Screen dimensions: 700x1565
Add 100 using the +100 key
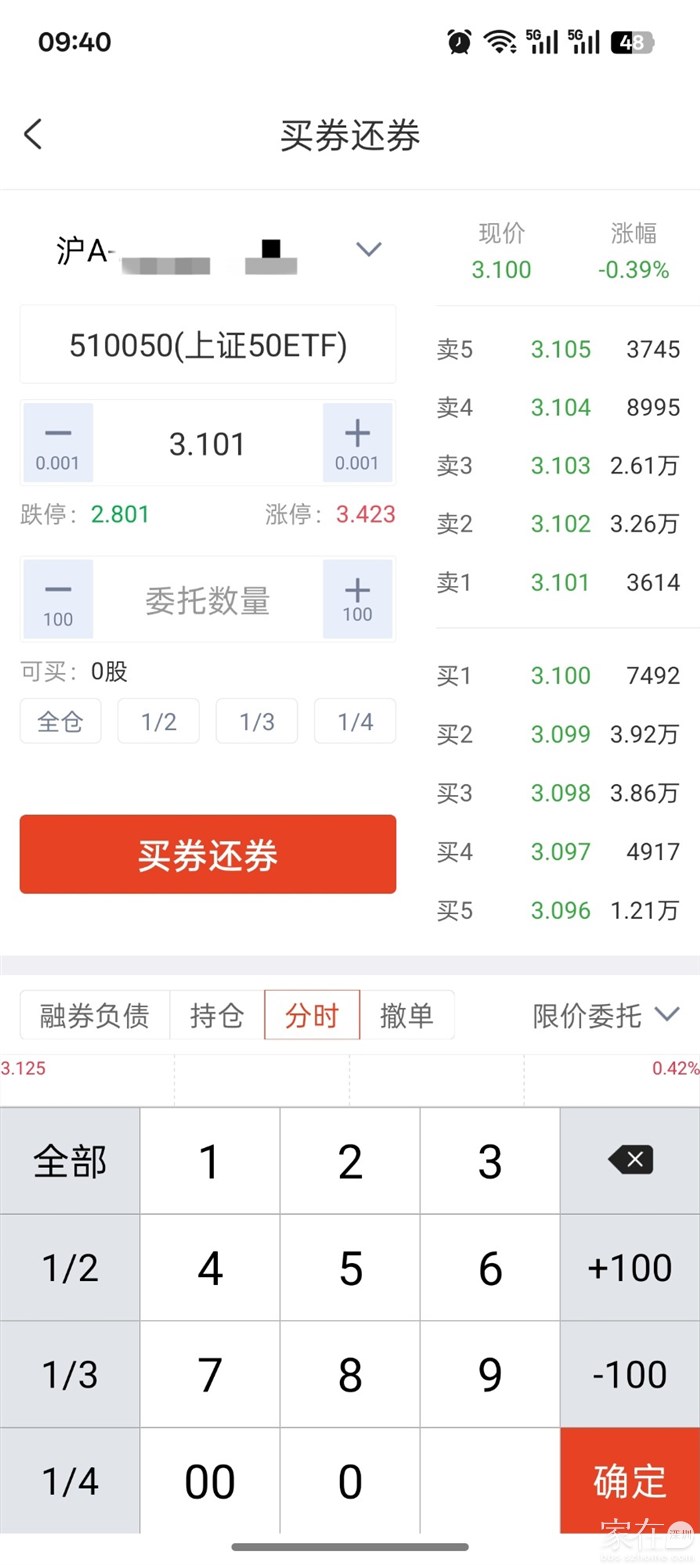click(x=630, y=1268)
